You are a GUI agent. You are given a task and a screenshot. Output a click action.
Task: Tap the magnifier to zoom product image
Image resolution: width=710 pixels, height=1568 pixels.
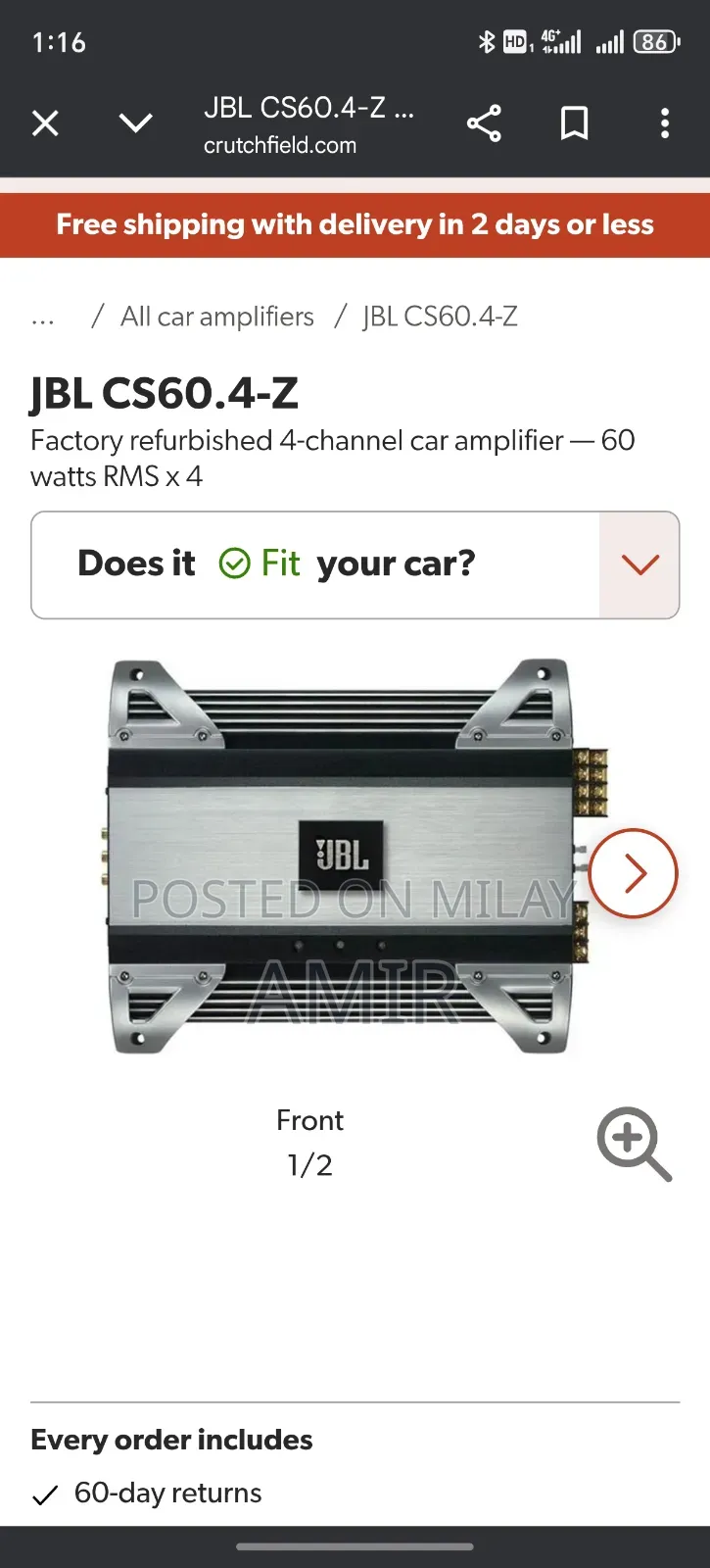[634, 1145]
